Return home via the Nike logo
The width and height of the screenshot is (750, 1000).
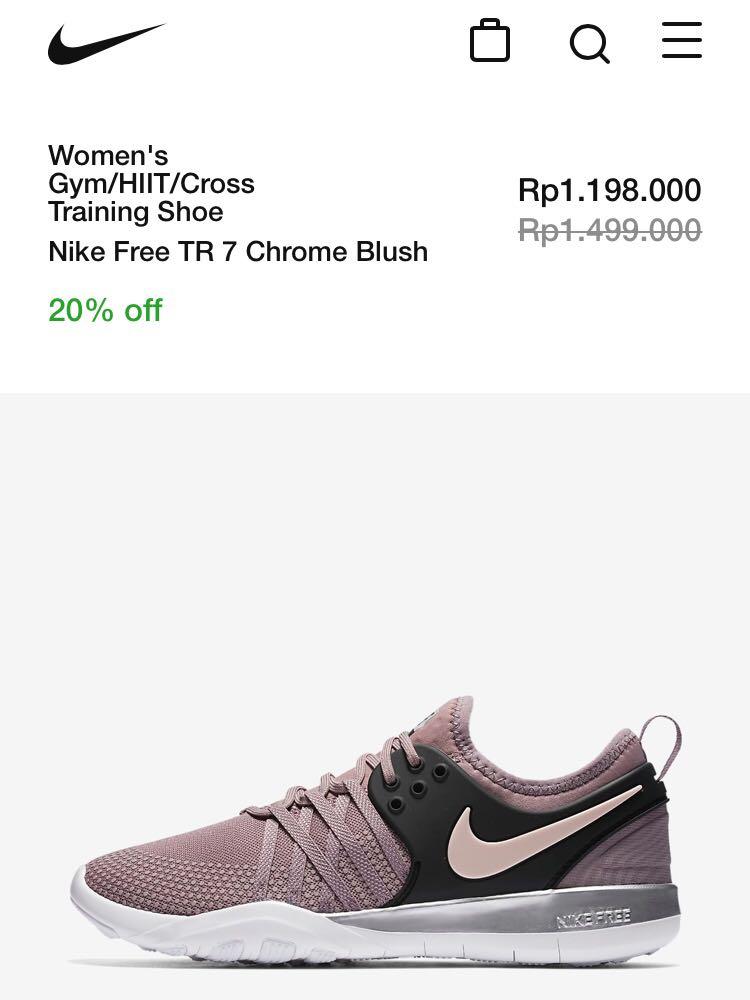tap(105, 42)
